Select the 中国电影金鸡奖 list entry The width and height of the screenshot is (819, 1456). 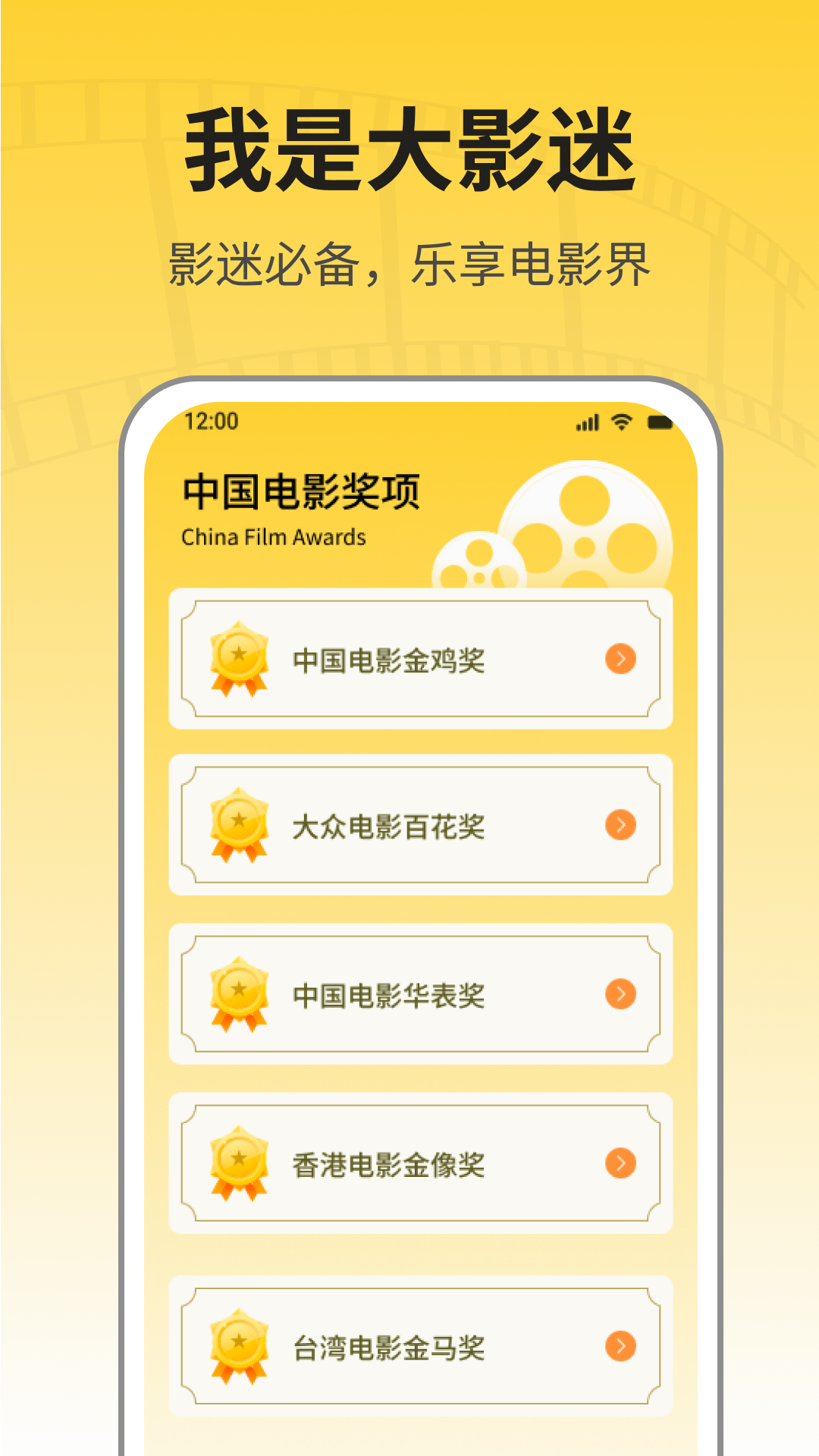pos(419,658)
